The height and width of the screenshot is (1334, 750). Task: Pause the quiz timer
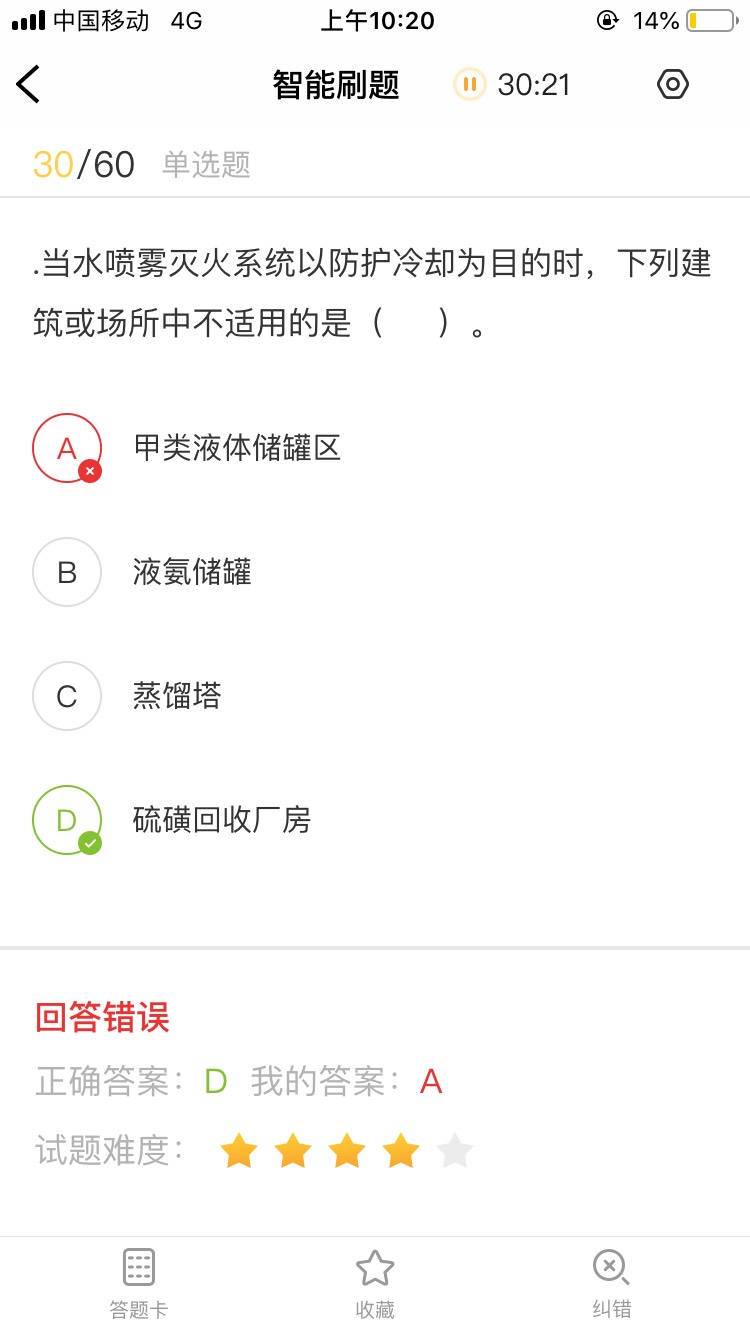tap(469, 84)
